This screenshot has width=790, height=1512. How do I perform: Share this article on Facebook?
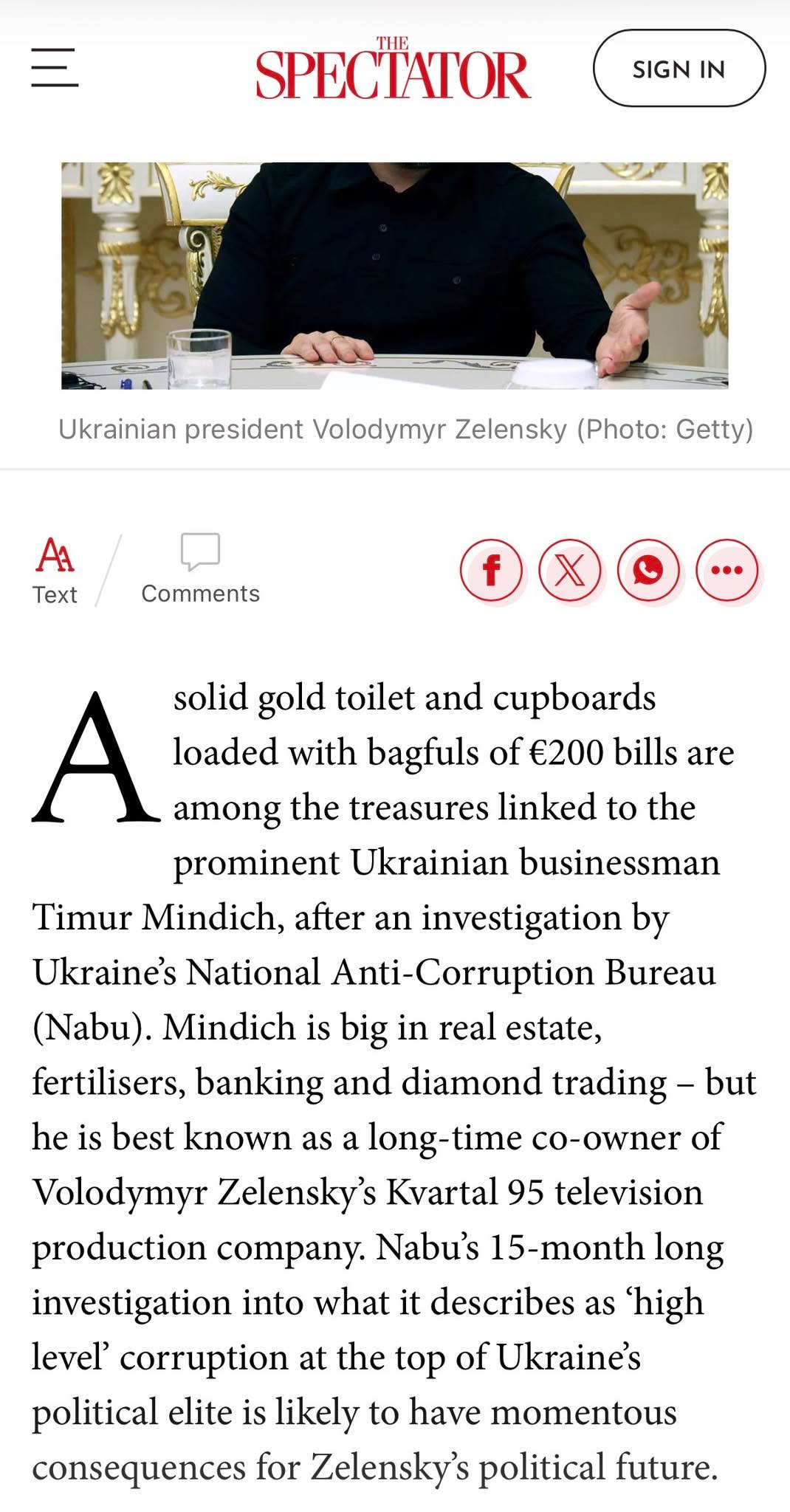[x=492, y=570]
